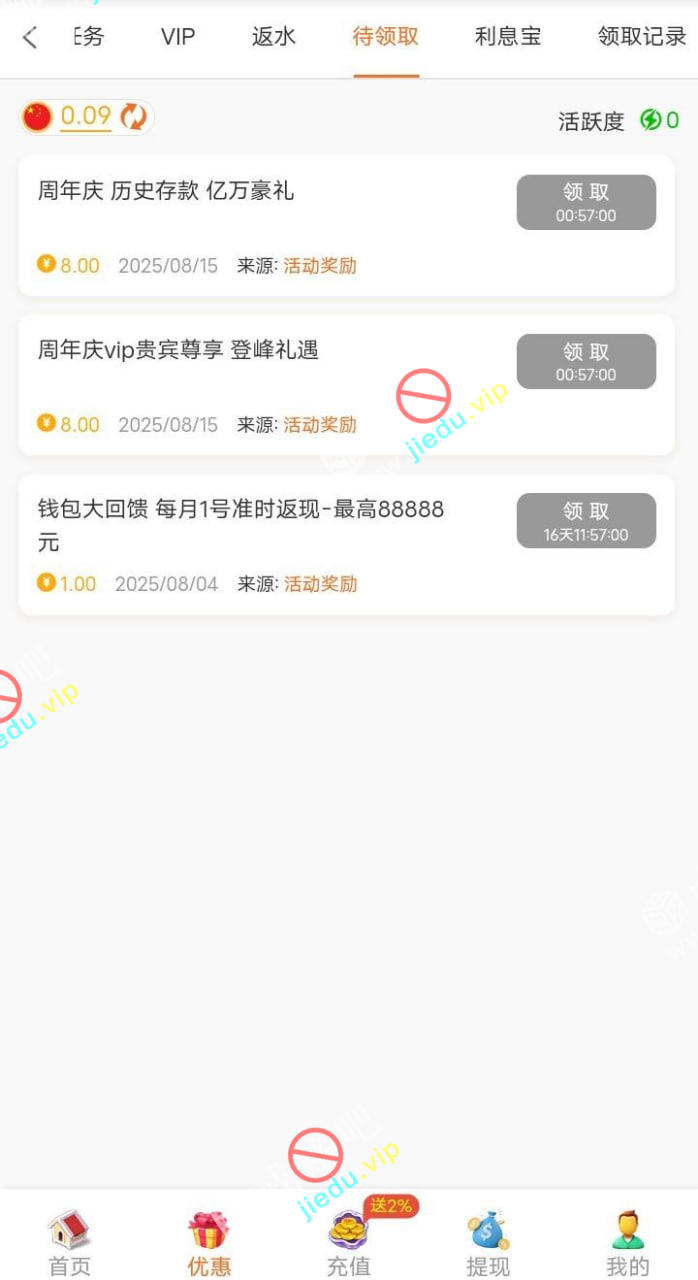Switch to the VIP tab
The width and height of the screenshot is (698, 1280).
point(178,37)
